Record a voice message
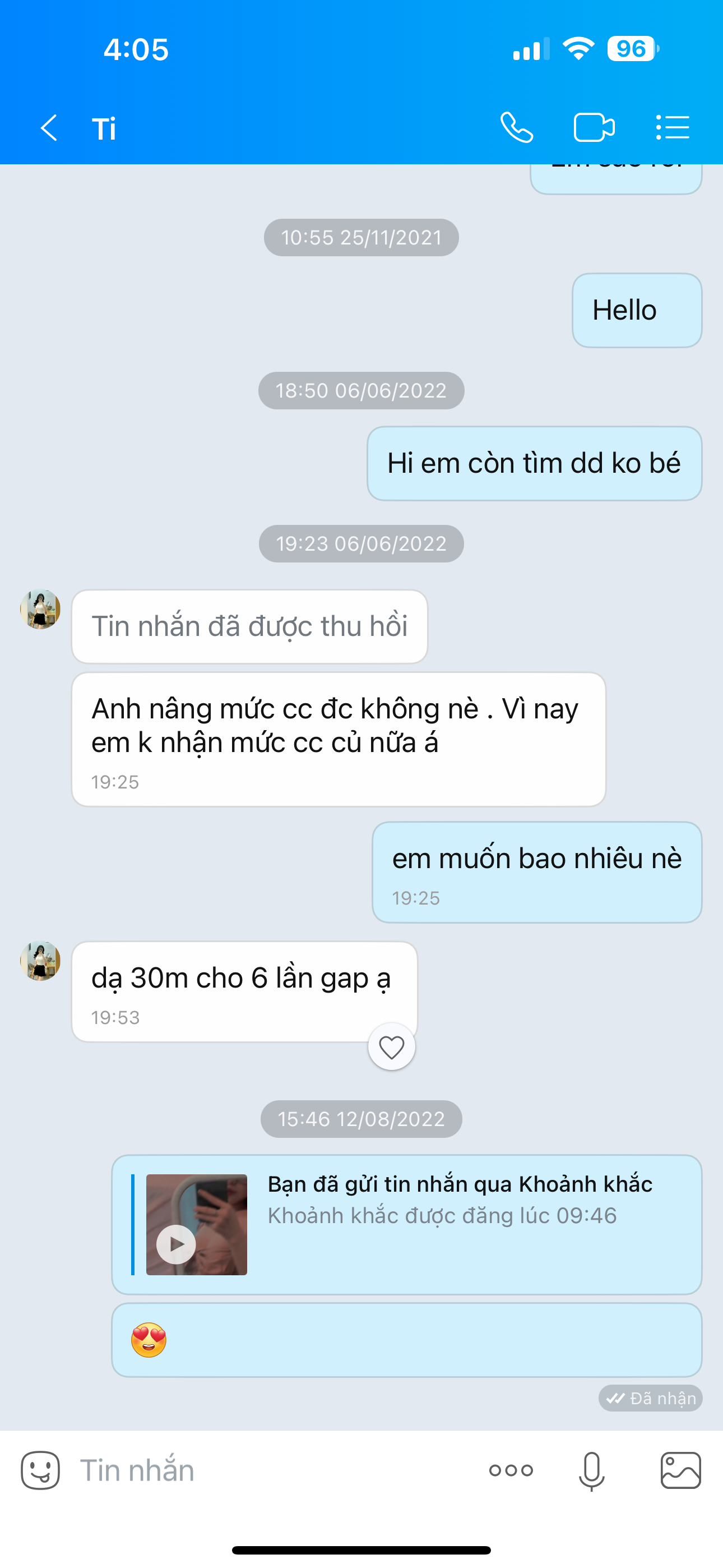The image size is (723, 1568). click(x=591, y=1470)
